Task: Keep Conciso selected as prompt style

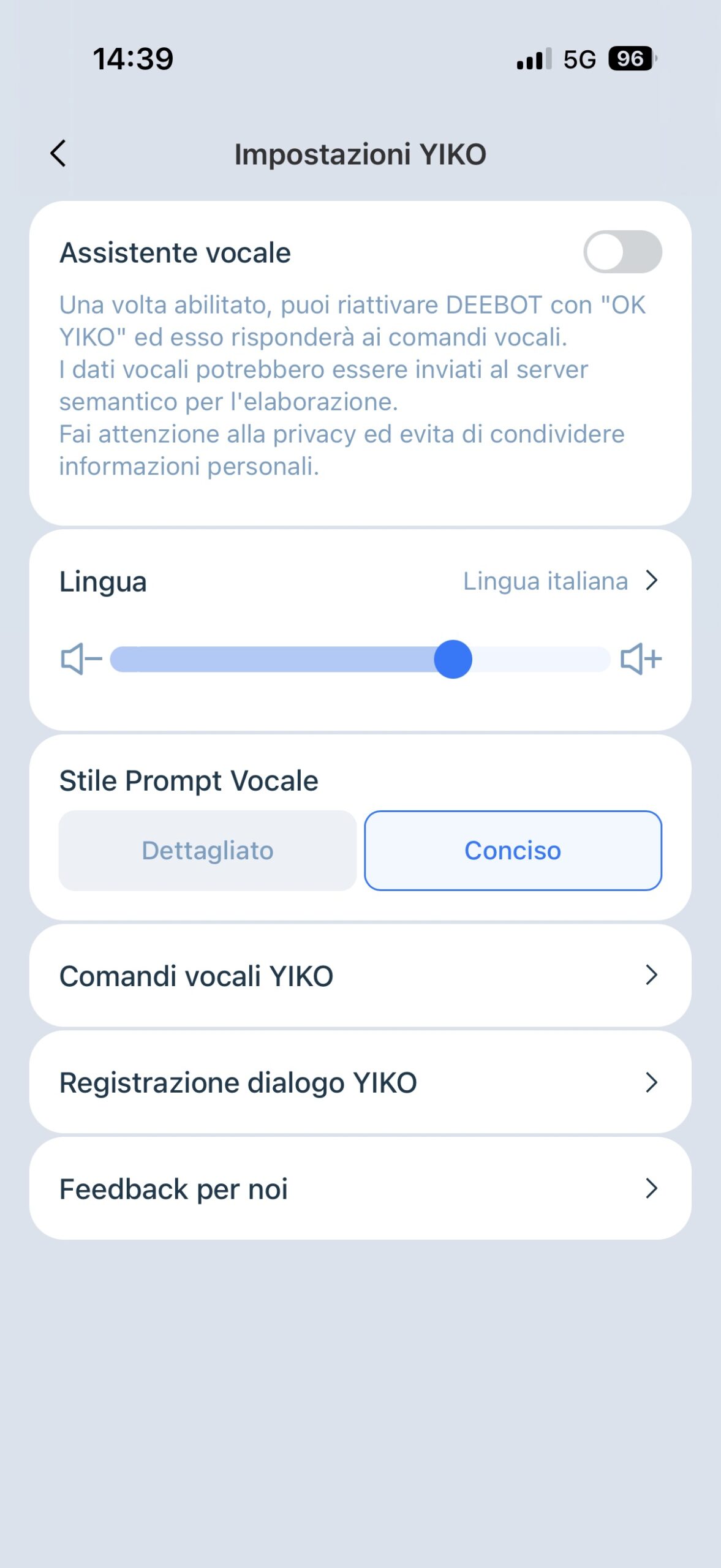Action: click(x=513, y=850)
